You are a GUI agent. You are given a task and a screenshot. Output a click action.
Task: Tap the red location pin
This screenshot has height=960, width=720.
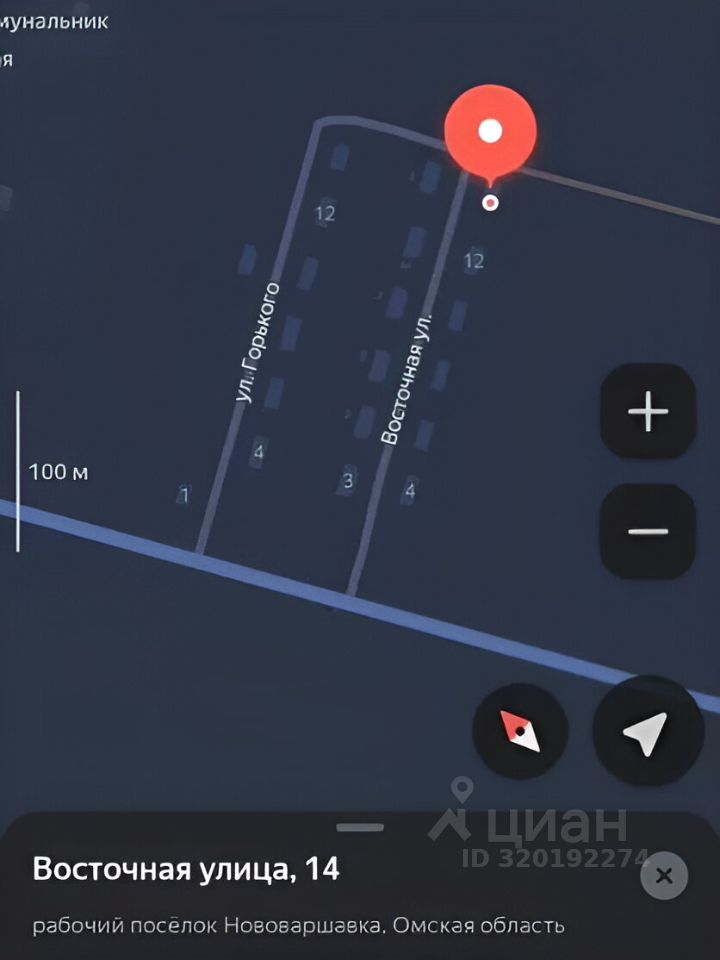[x=490, y=133]
